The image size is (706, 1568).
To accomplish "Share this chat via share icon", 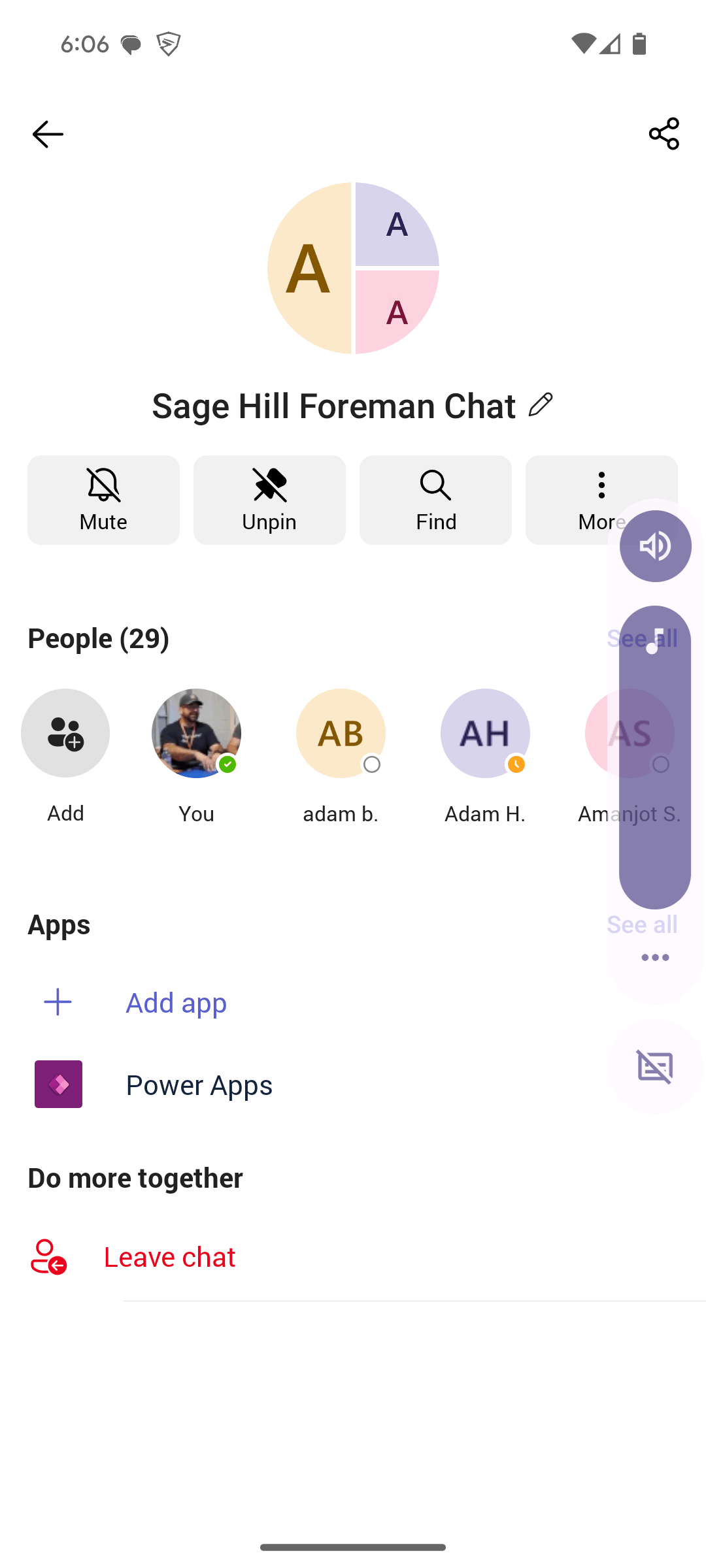I will pyautogui.click(x=664, y=135).
